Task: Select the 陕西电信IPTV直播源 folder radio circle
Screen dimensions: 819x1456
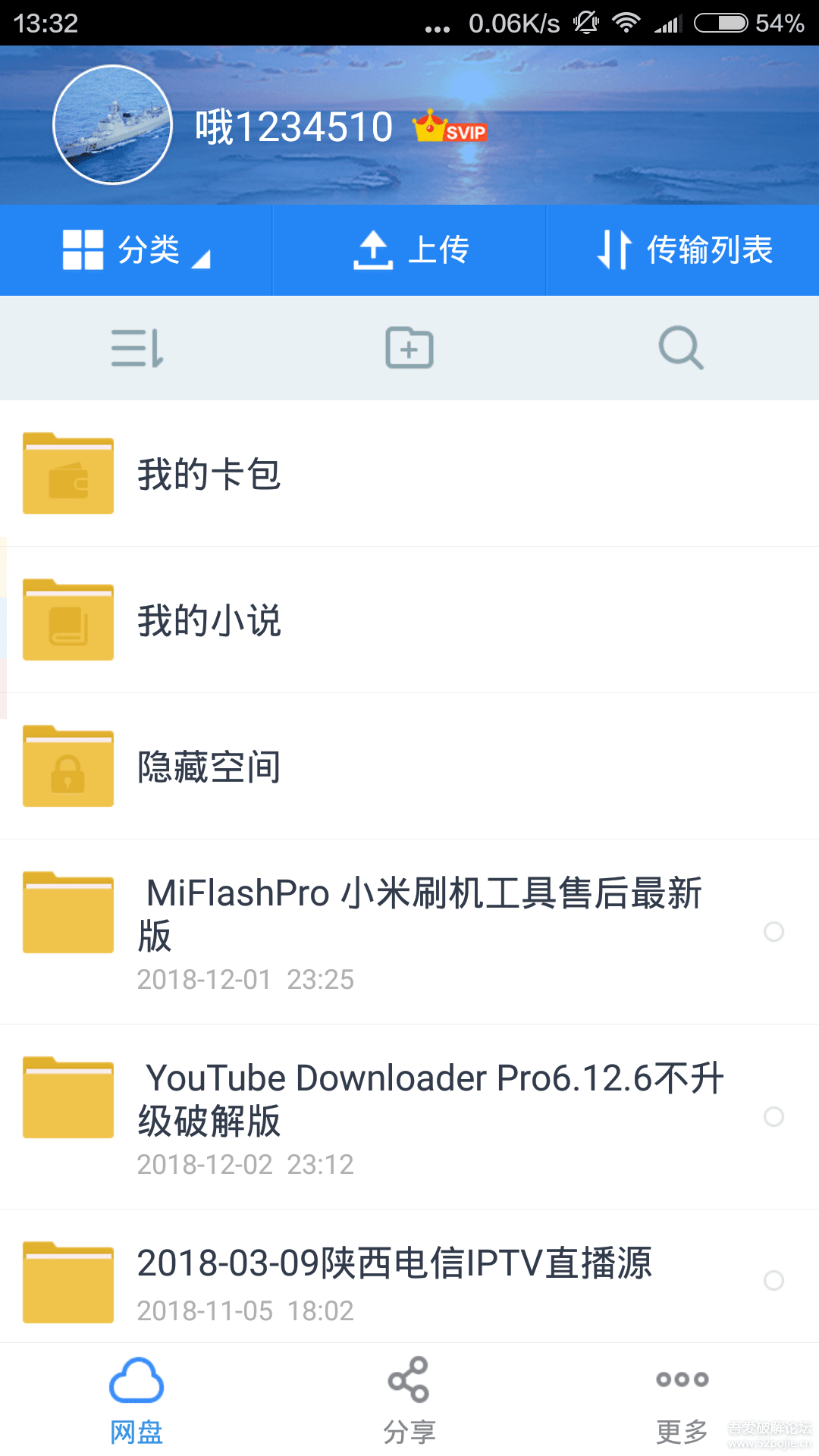Action: point(773,1281)
